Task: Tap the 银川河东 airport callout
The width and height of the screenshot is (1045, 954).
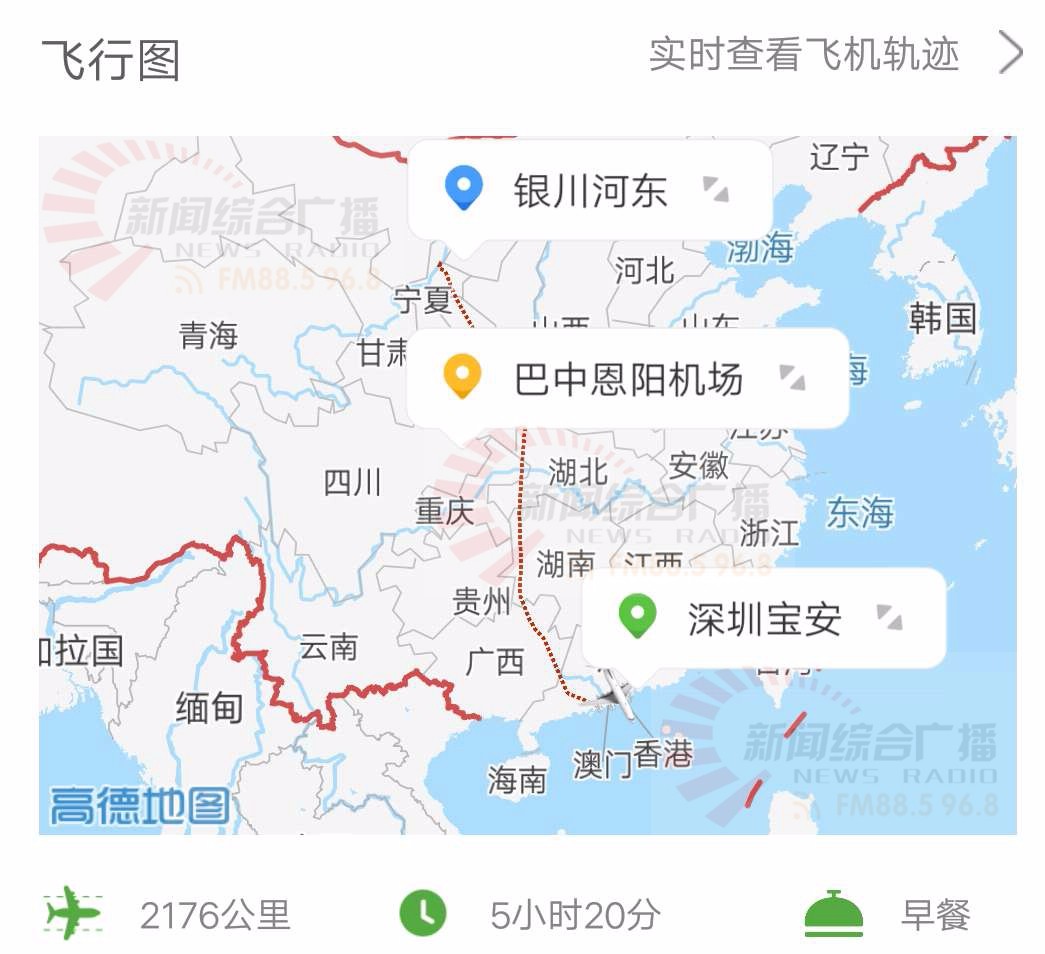Action: [x=590, y=190]
